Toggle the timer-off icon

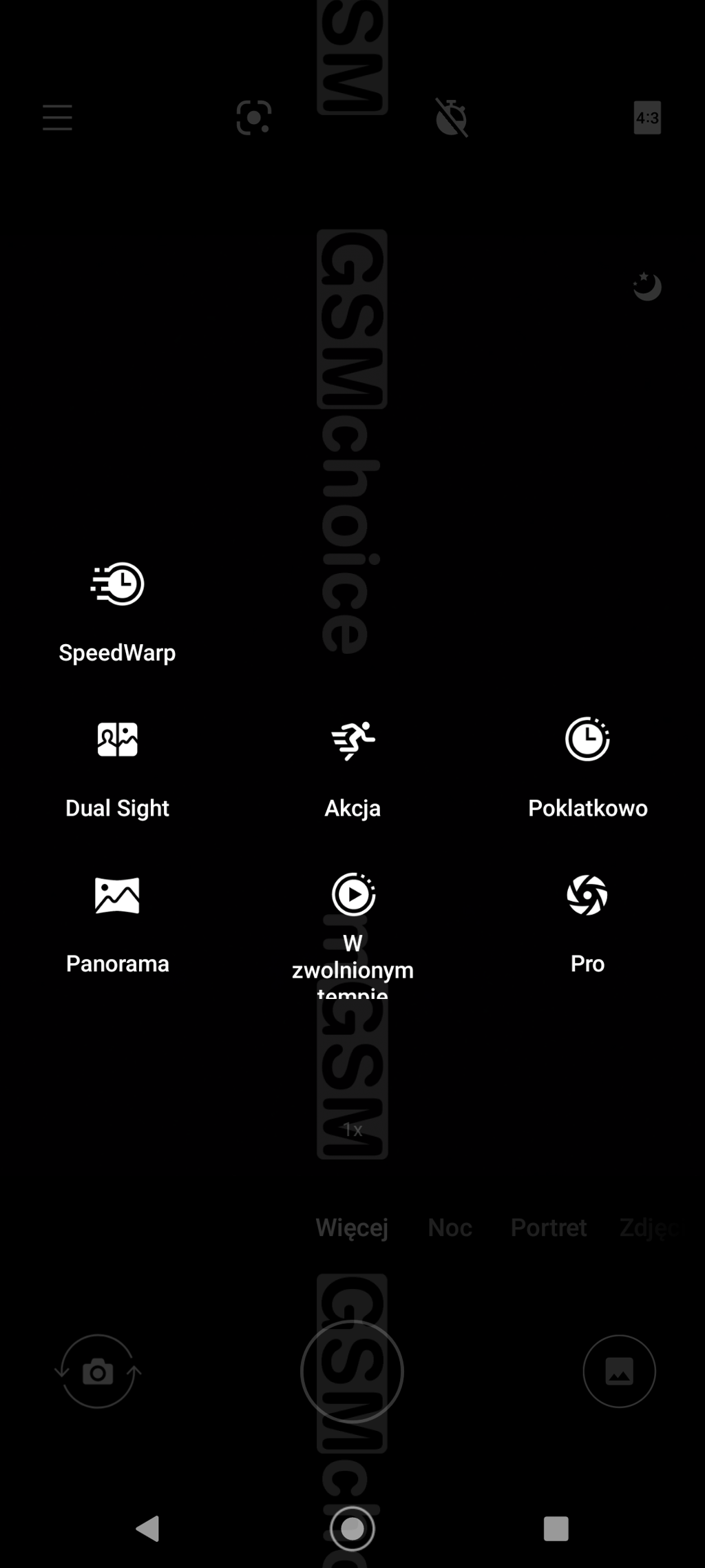(452, 117)
